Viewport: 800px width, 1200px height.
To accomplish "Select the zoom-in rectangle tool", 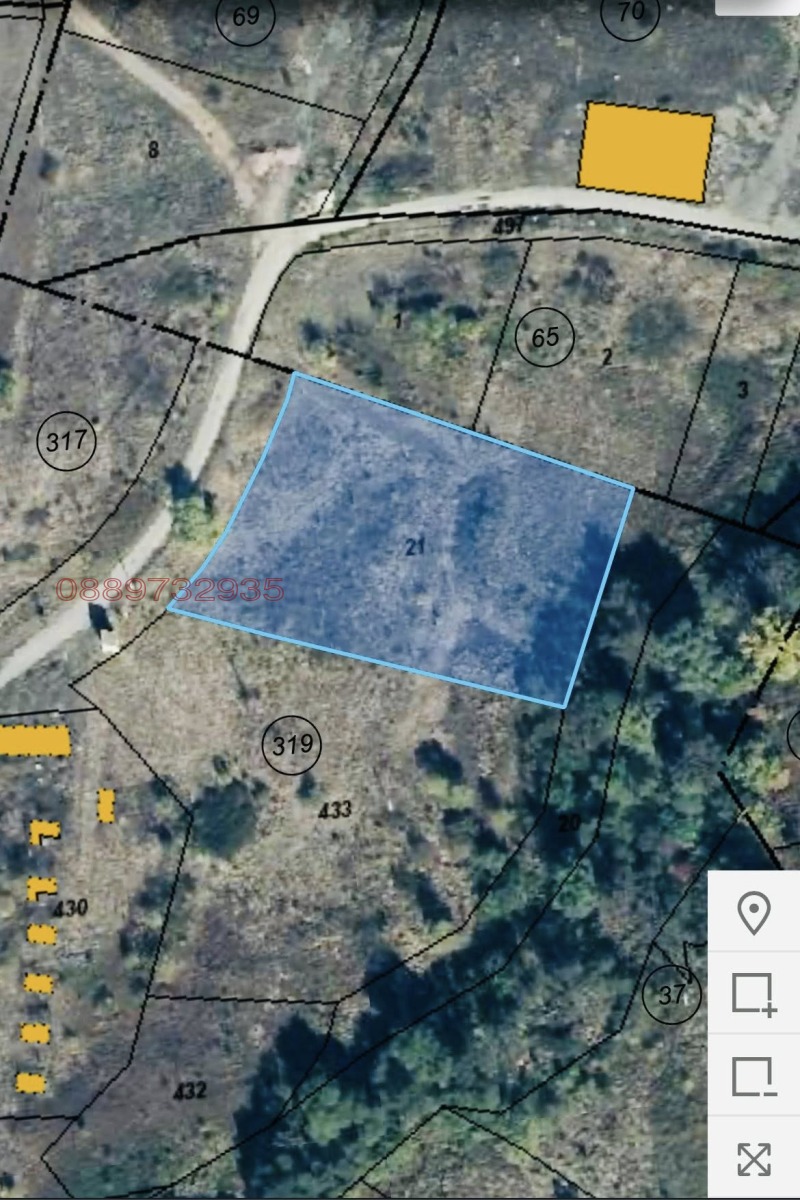I will (x=753, y=994).
